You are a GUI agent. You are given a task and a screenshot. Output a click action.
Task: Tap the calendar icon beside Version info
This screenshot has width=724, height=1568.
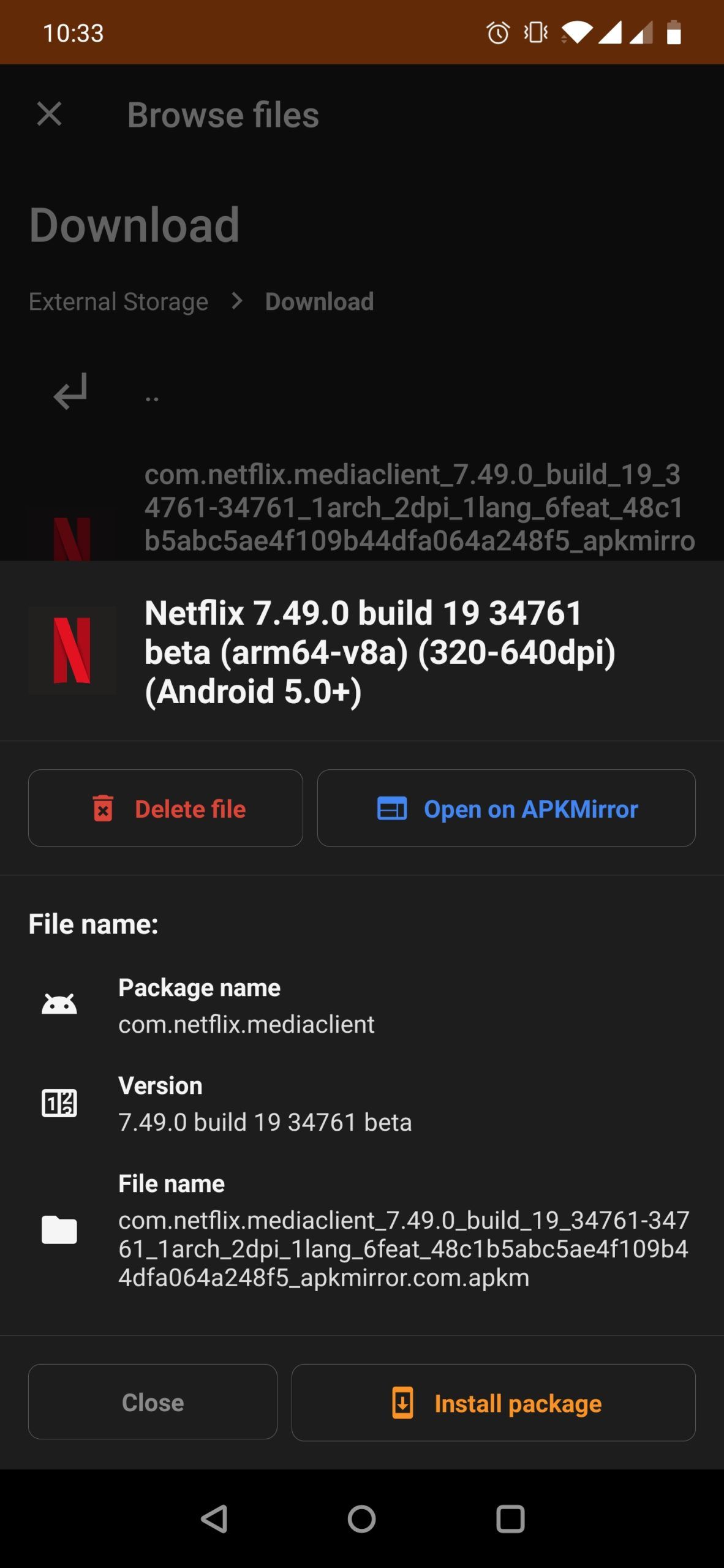coord(58,1102)
